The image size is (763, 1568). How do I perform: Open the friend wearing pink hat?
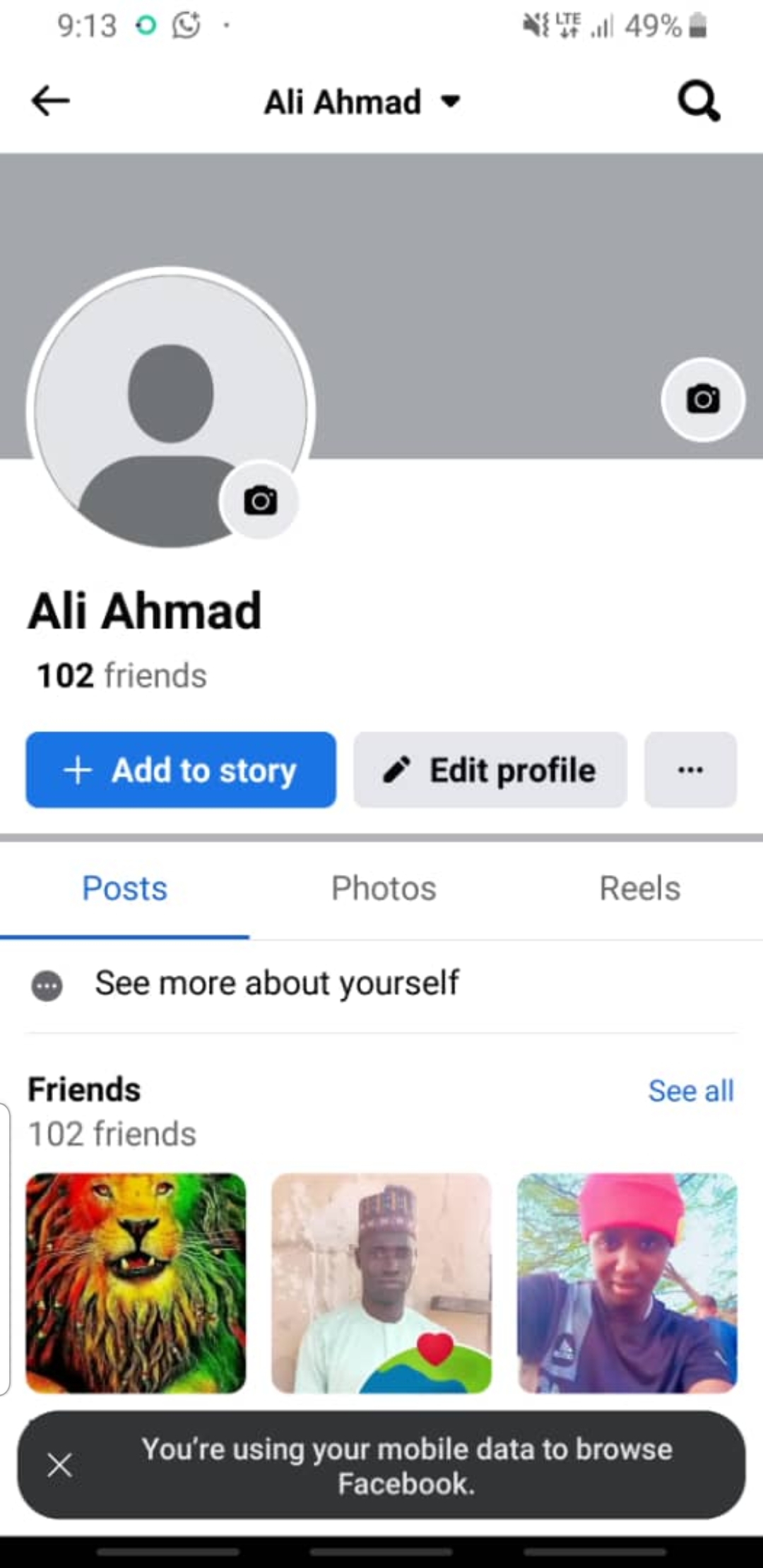pos(627,1283)
